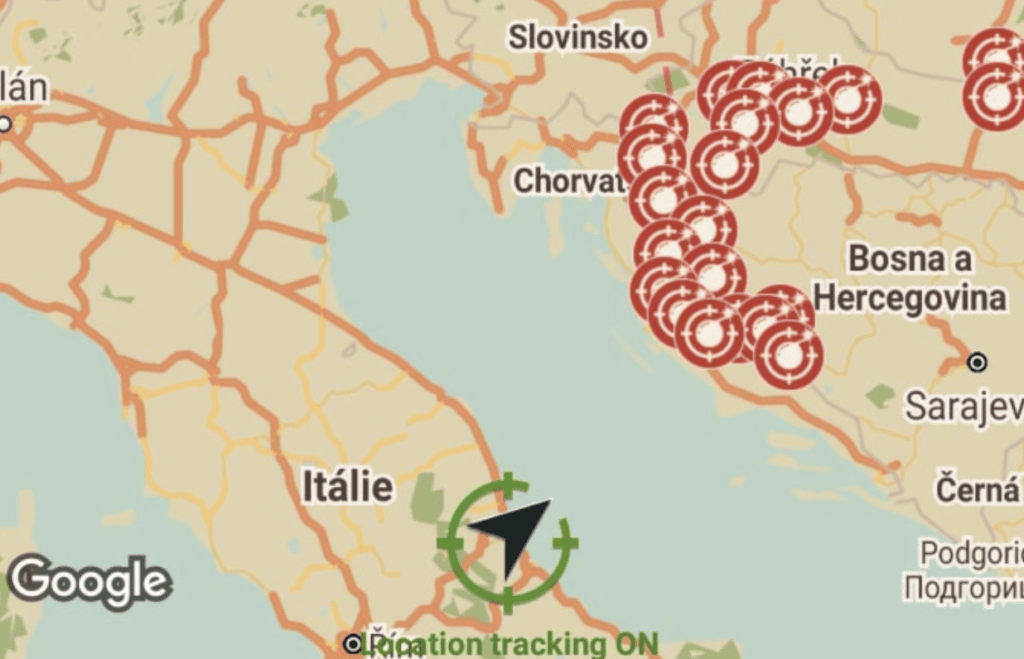Open the red marker nearest to Sarajevo
1024x659 pixels.
[x=789, y=356]
